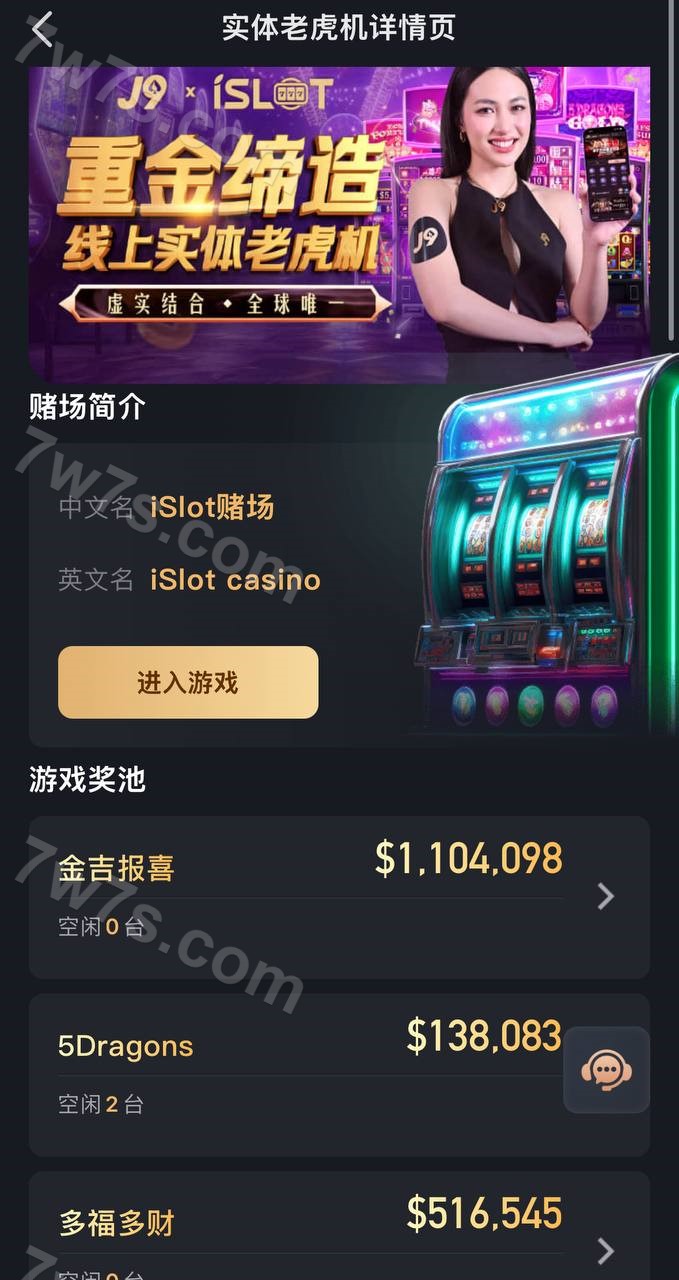The width and height of the screenshot is (679, 1280).
Task: Open the 金吉报喜 jackpot row
Action: click(x=338, y=896)
